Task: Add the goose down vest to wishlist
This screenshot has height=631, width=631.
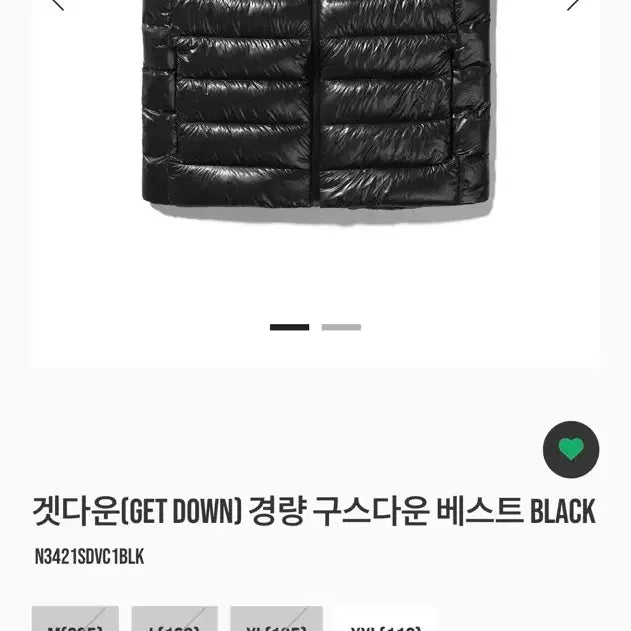Action: coord(571,449)
